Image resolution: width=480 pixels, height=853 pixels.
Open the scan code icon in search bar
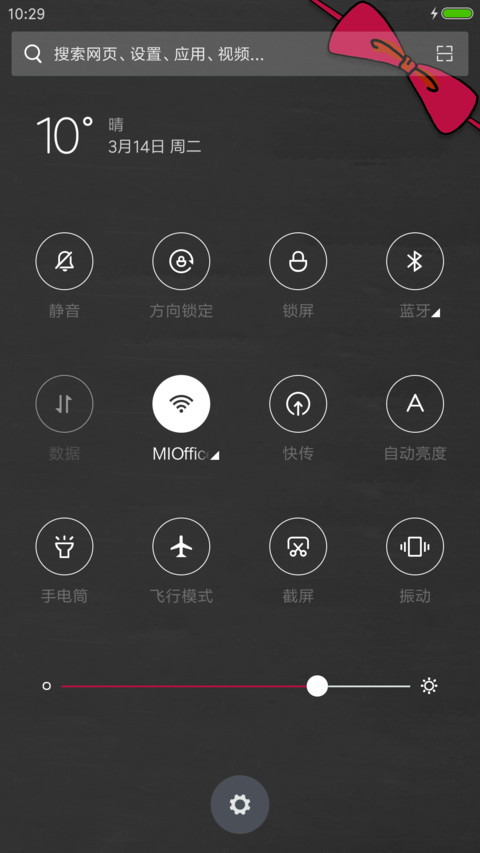coord(445,54)
